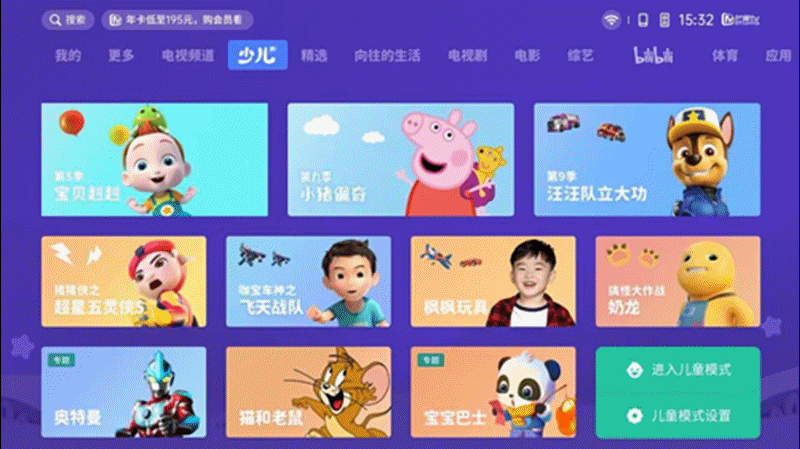Open the 超星五灵侠 card
The height and width of the screenshot is (449, 800).
pyautogui.click(x=124, y=281)
